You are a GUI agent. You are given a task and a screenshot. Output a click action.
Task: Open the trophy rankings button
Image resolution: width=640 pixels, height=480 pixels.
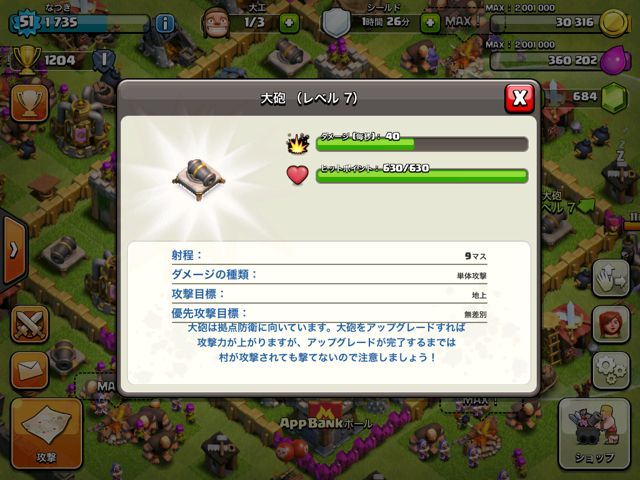click(x=27, y=100)
